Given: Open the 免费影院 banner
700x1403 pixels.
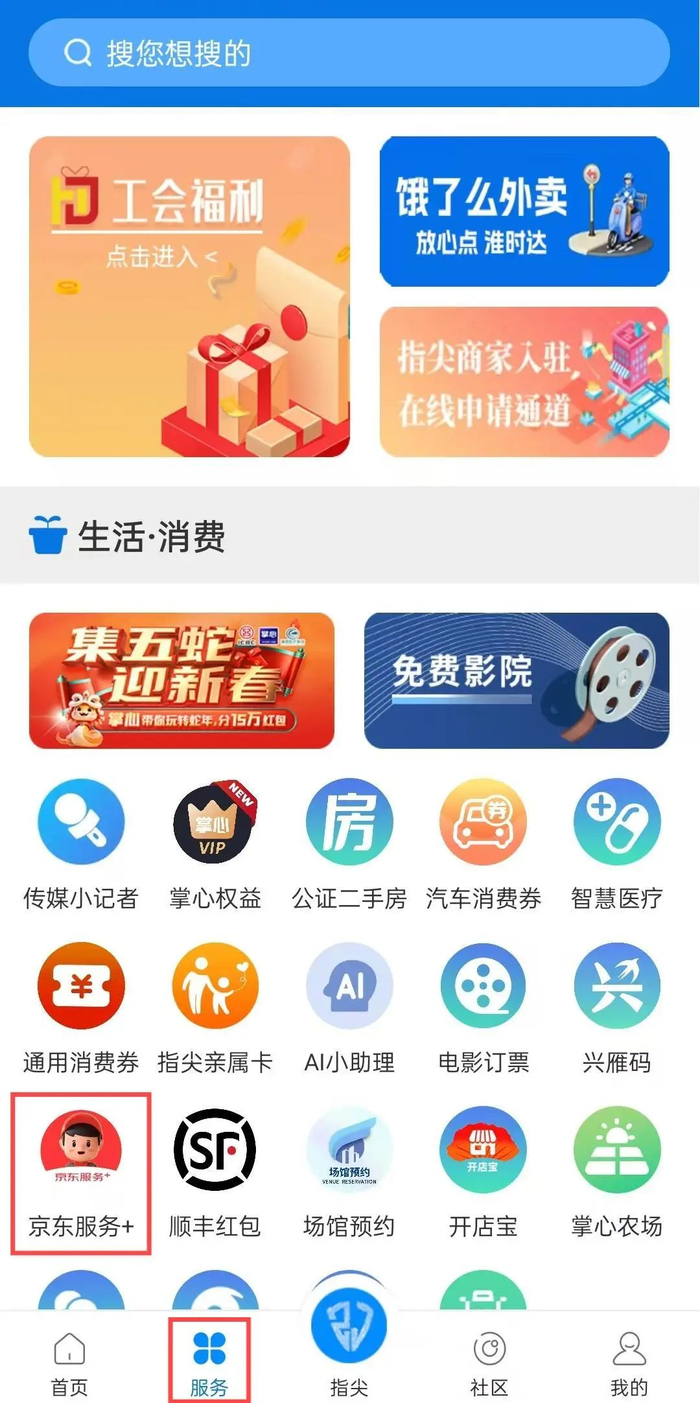Looking at the screenshot, I should 517,680.
